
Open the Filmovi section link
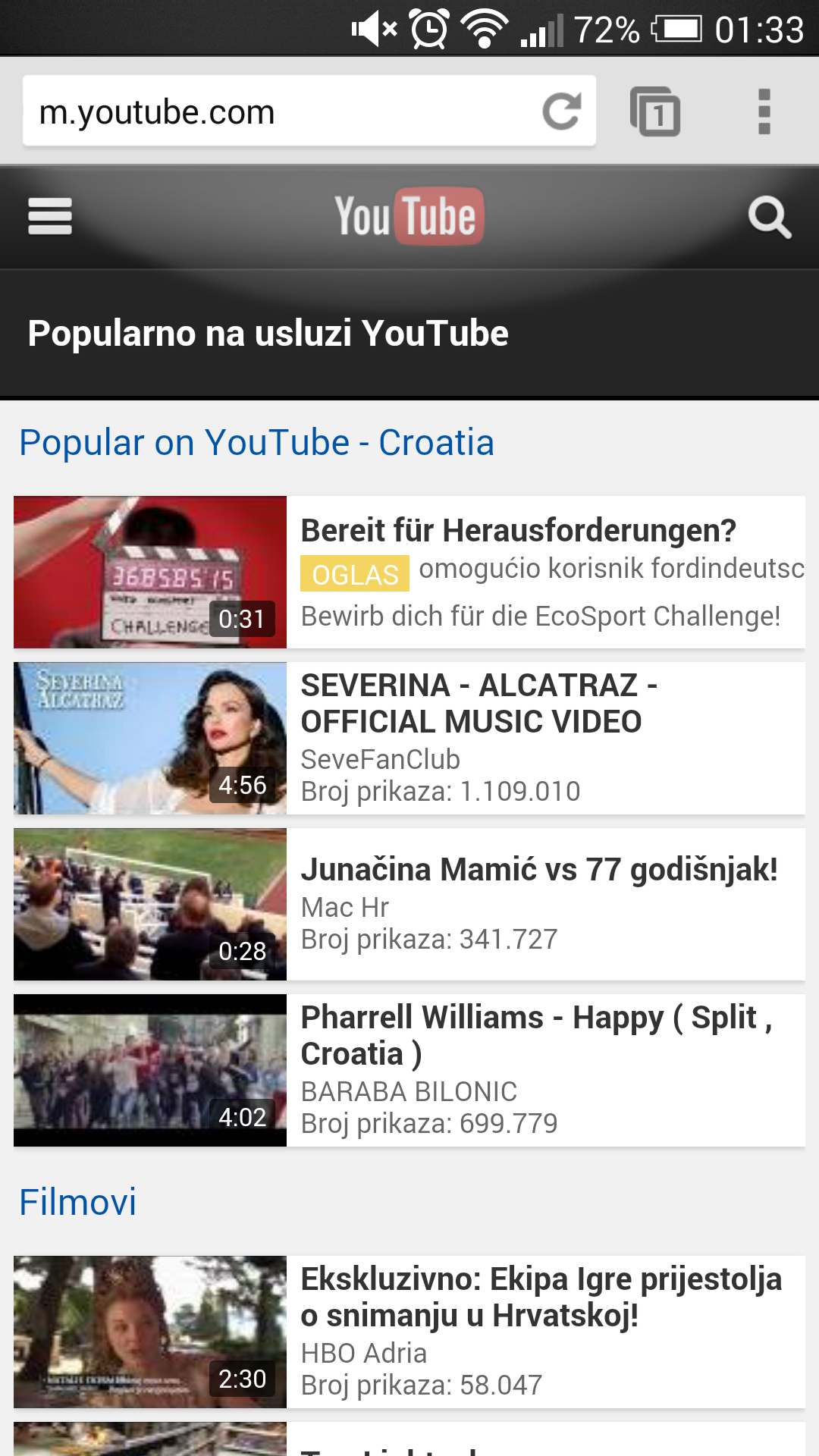[77, 1202]
